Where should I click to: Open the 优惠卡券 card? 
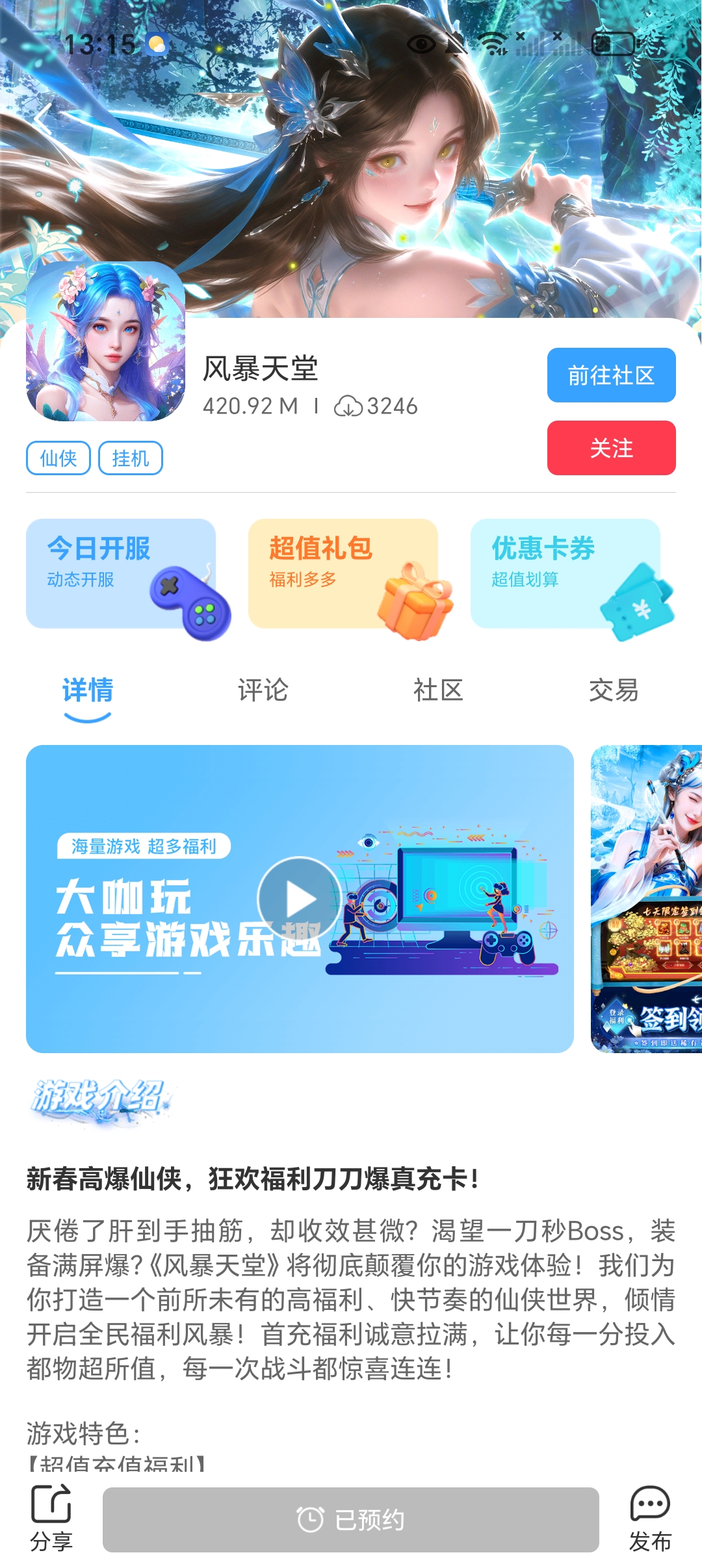[x=565, y=573]
